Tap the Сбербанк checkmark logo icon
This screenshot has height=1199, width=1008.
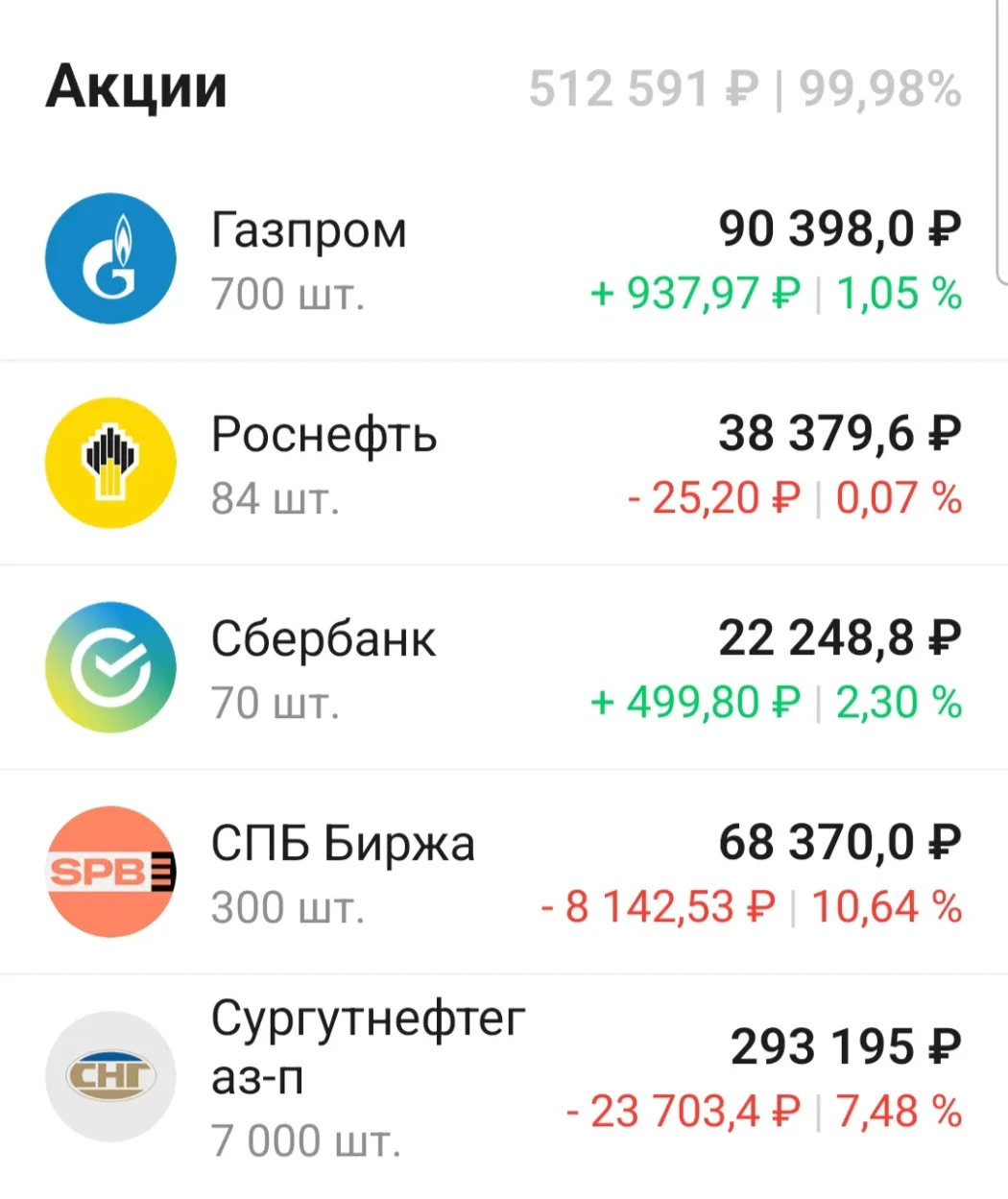pyautogui.click(x=109, y=666)
